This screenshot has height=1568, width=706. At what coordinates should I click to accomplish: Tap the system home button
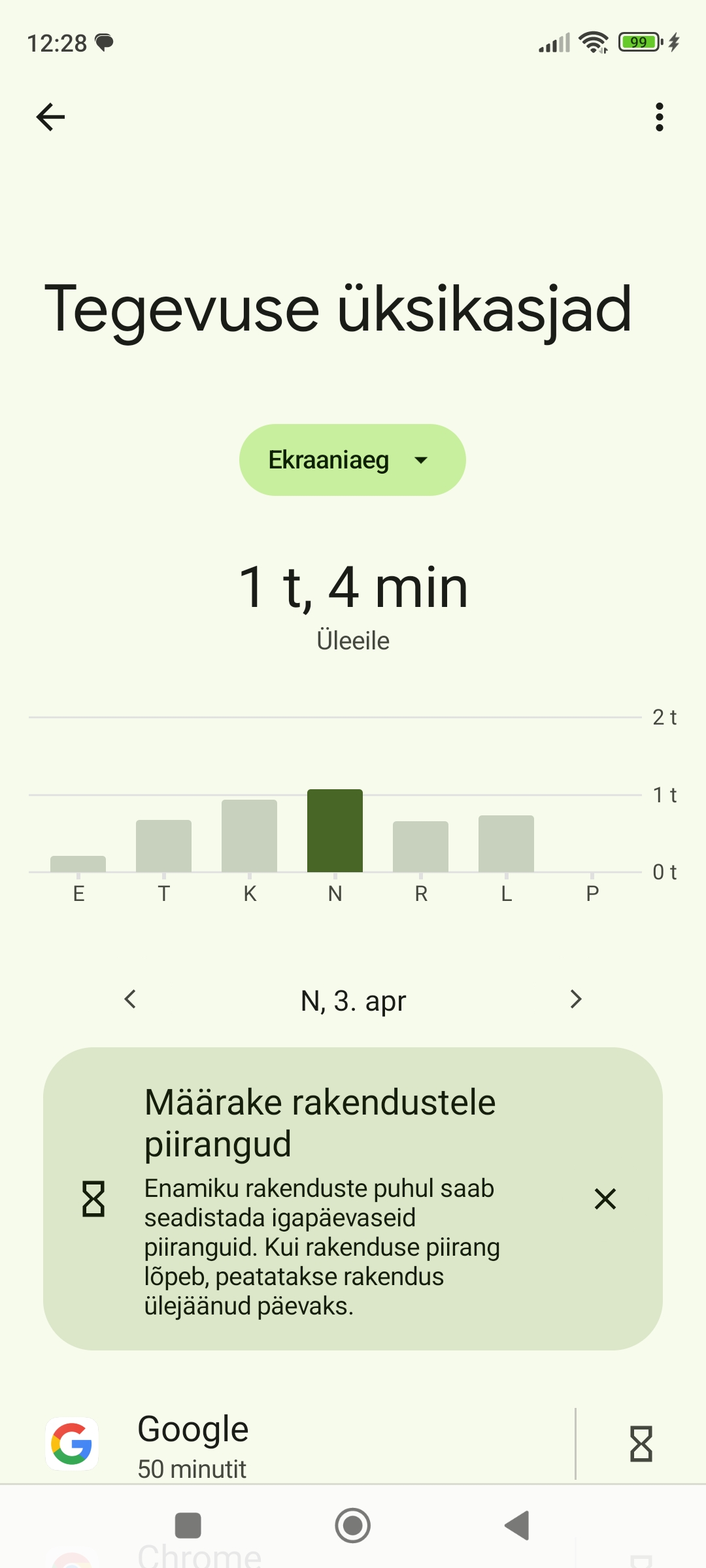pyautogui.click(x=352, y=1526)
